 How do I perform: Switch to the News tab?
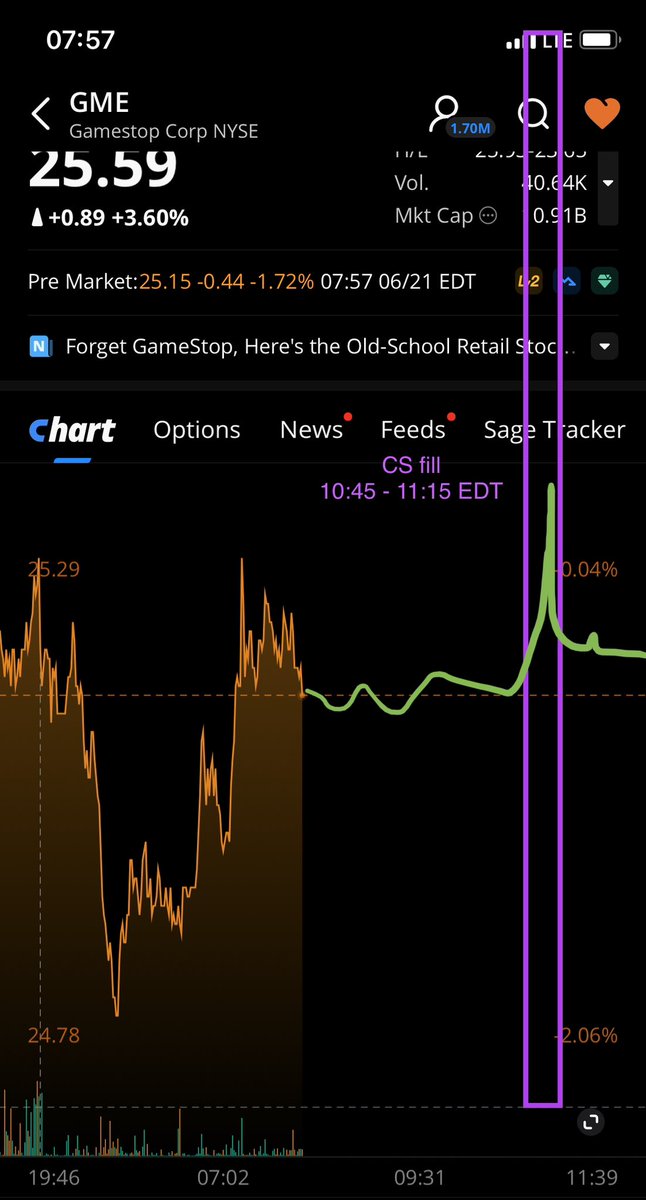(311, 430)
